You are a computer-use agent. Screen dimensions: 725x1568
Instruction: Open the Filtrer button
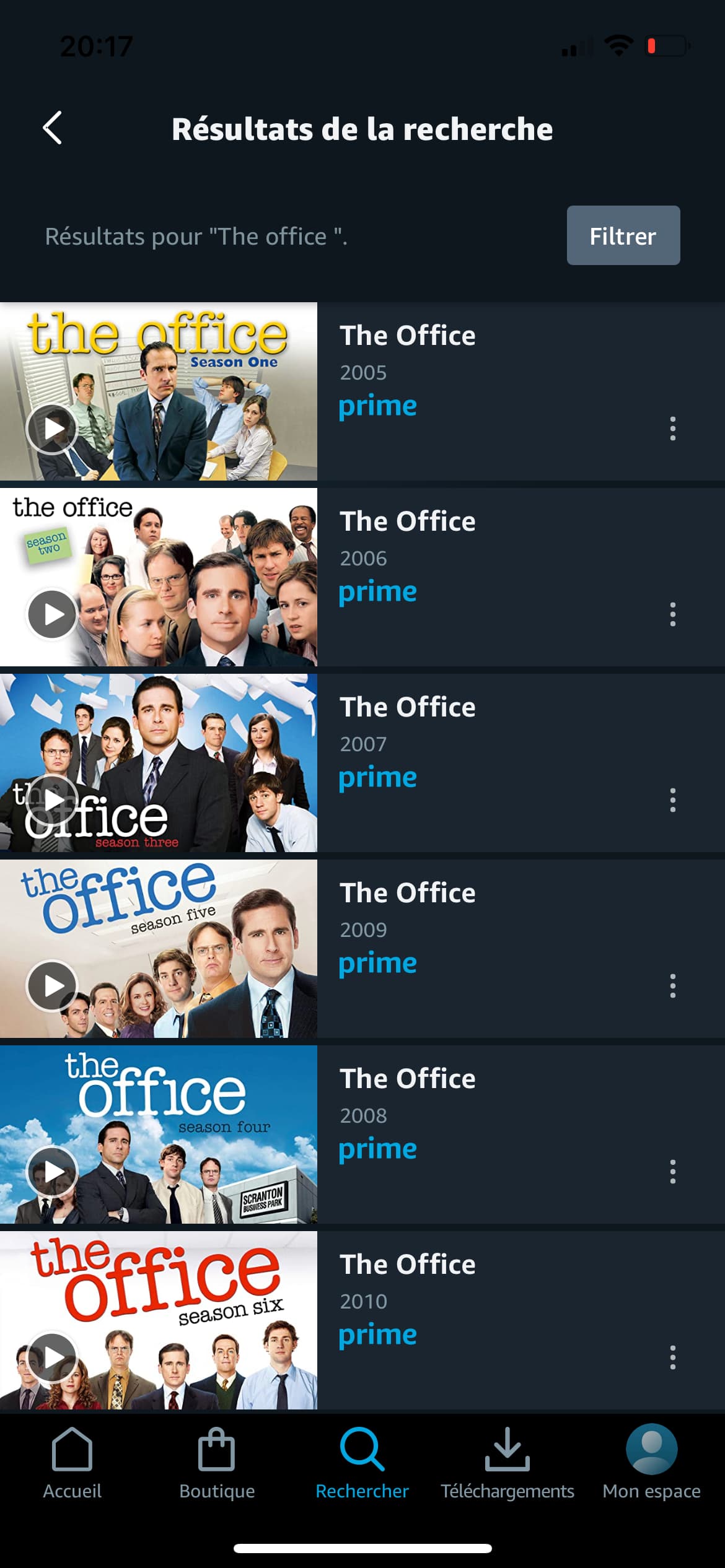(623, 236)
